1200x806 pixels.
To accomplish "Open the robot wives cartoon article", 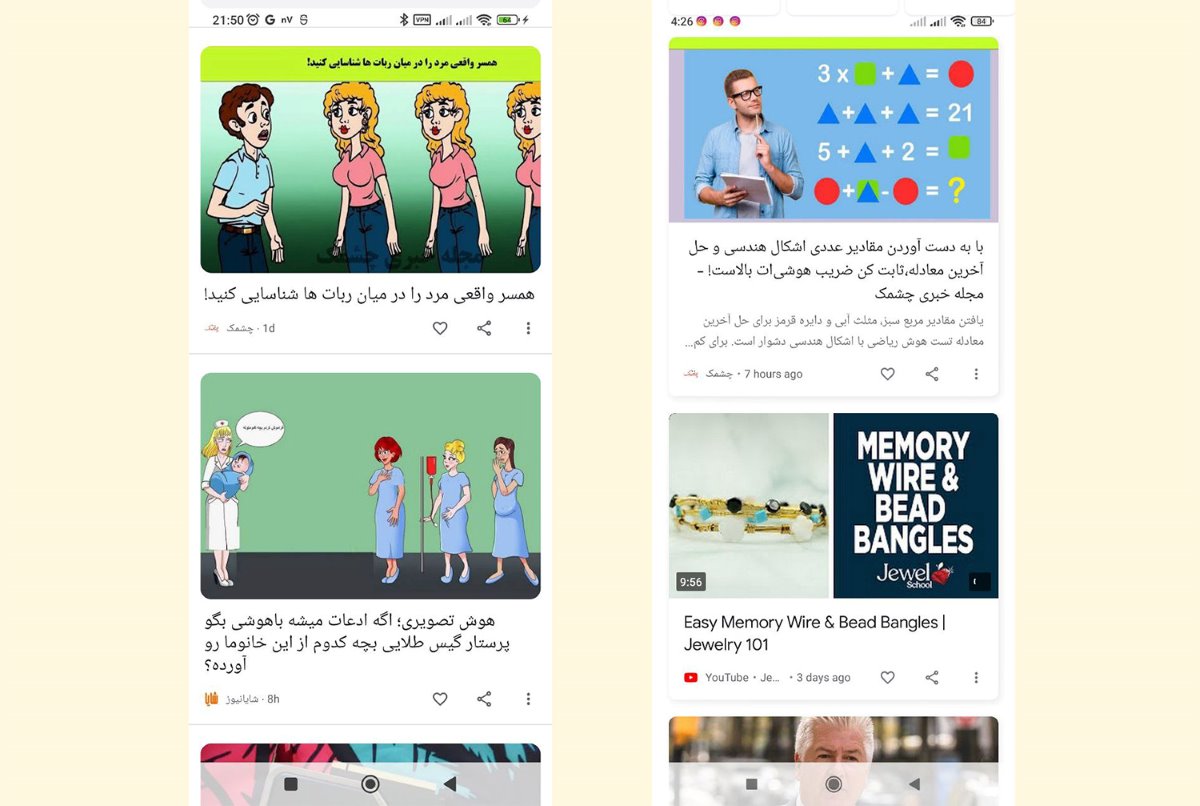I will (x=370, y=160).
